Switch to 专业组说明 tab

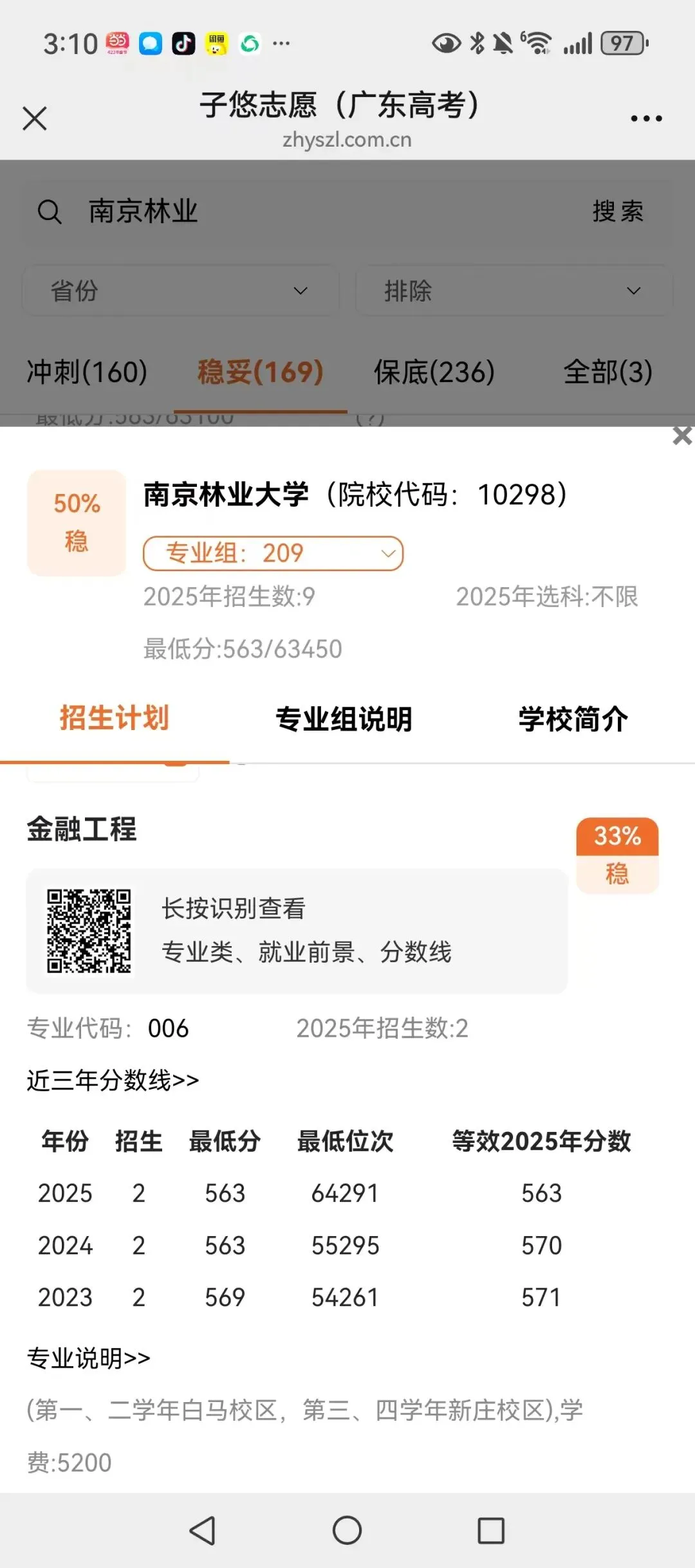pyautogui.click(x=344, y=719)
